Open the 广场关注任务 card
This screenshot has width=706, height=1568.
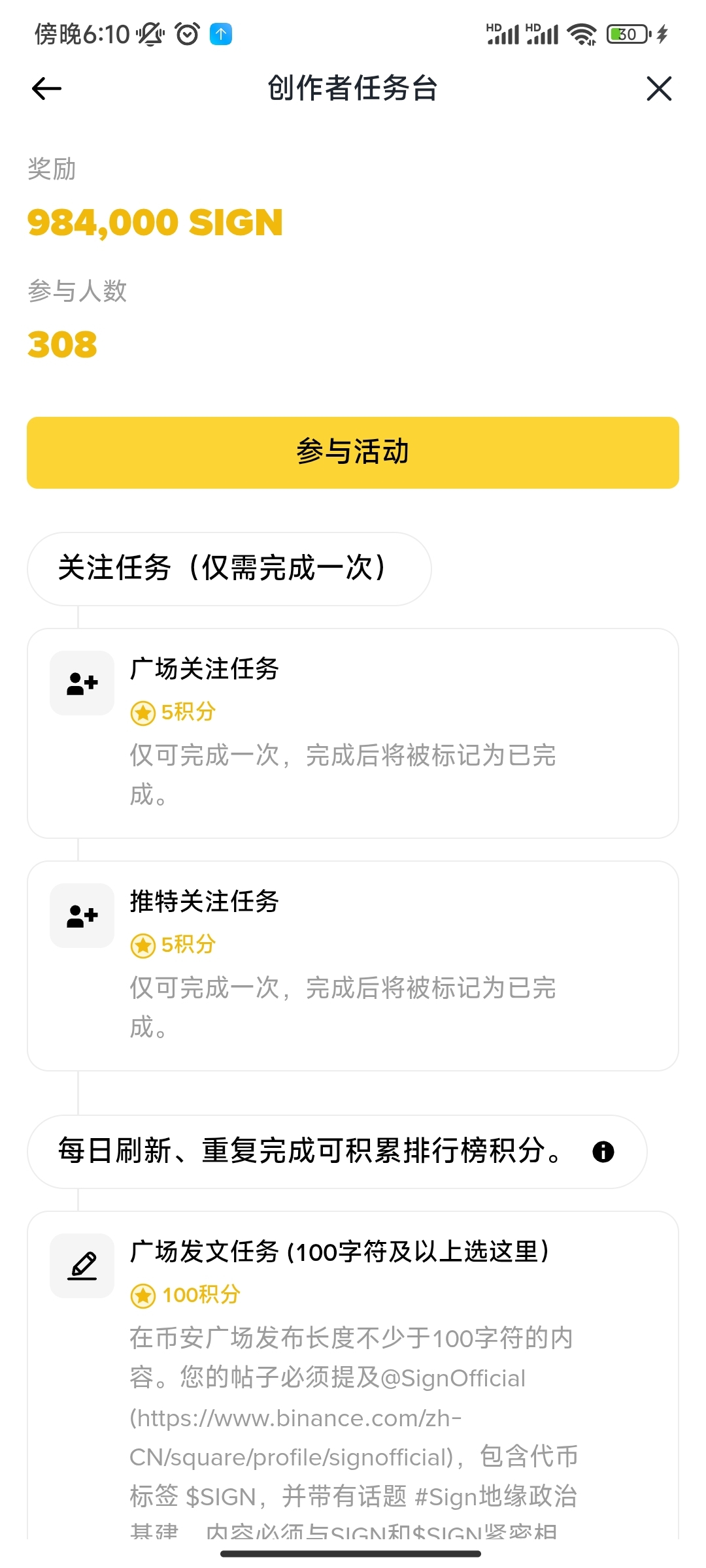click(x=353, y=732)
